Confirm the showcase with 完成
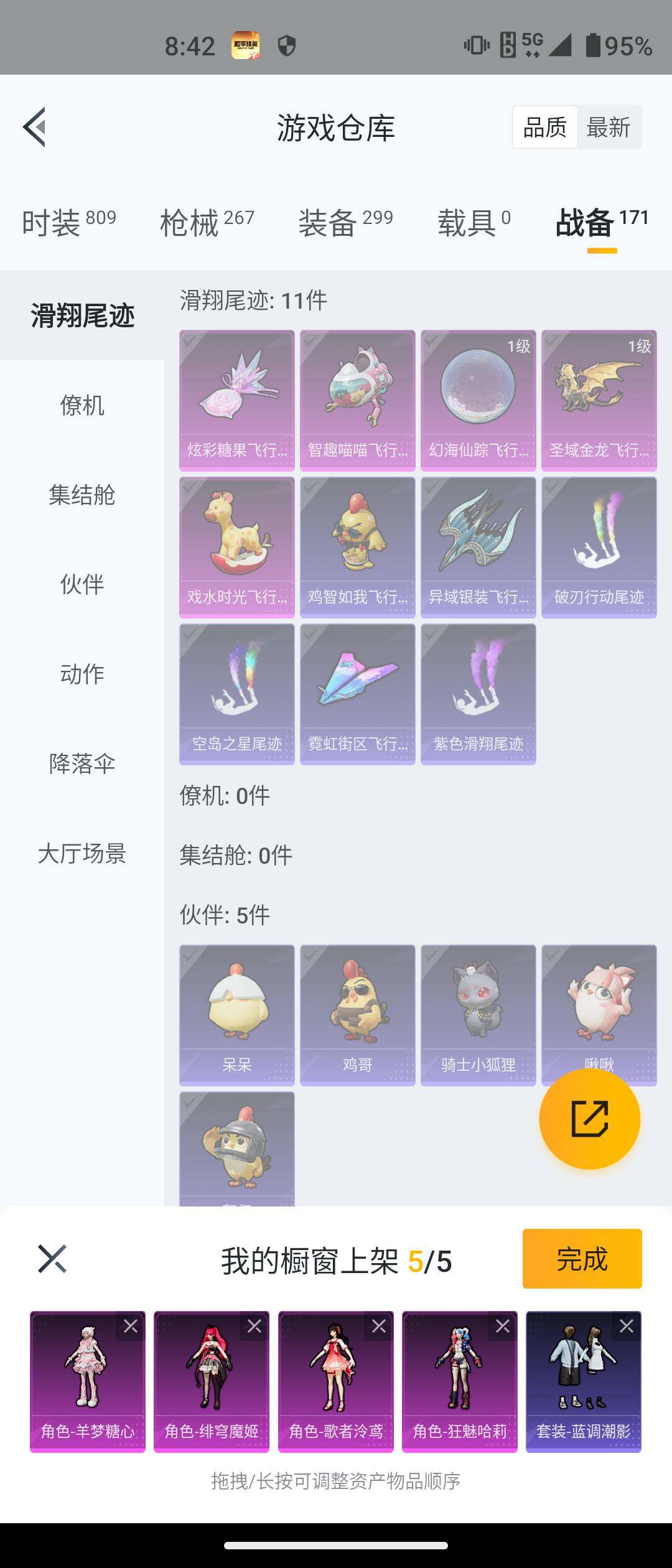 click(582, 1259)
